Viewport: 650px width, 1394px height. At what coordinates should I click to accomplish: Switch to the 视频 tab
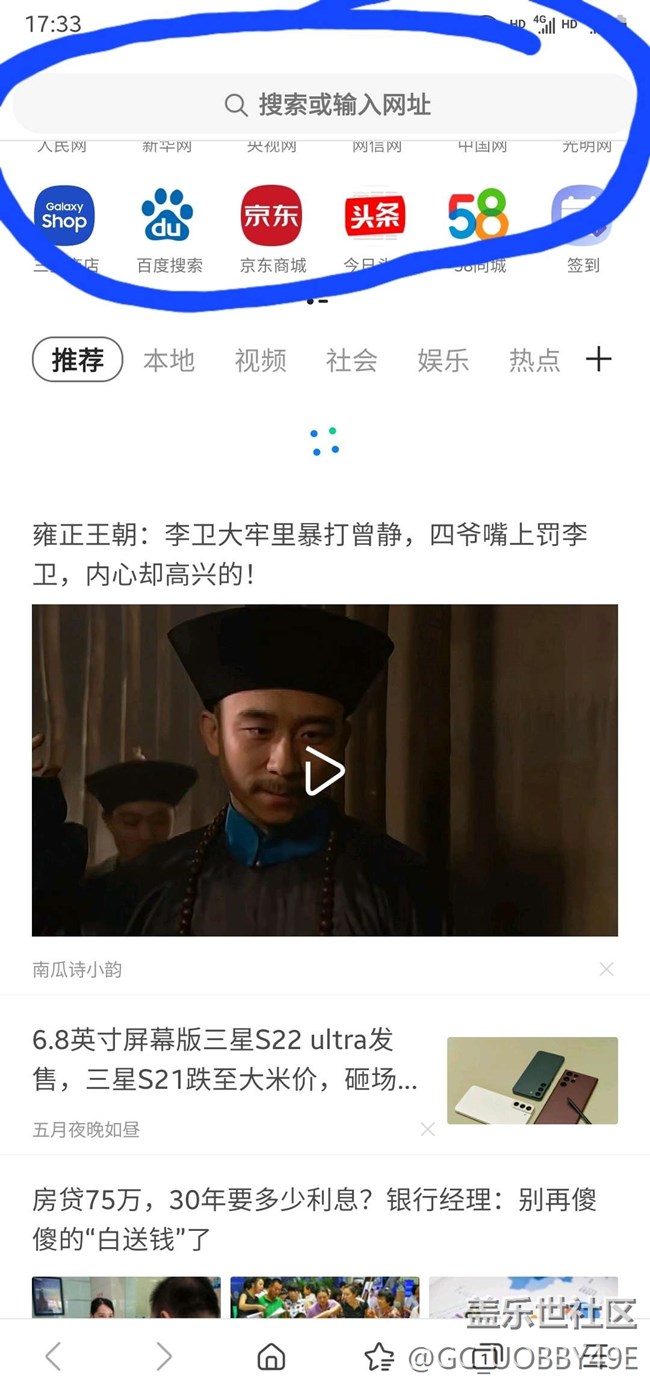click(x=261, y=360)
